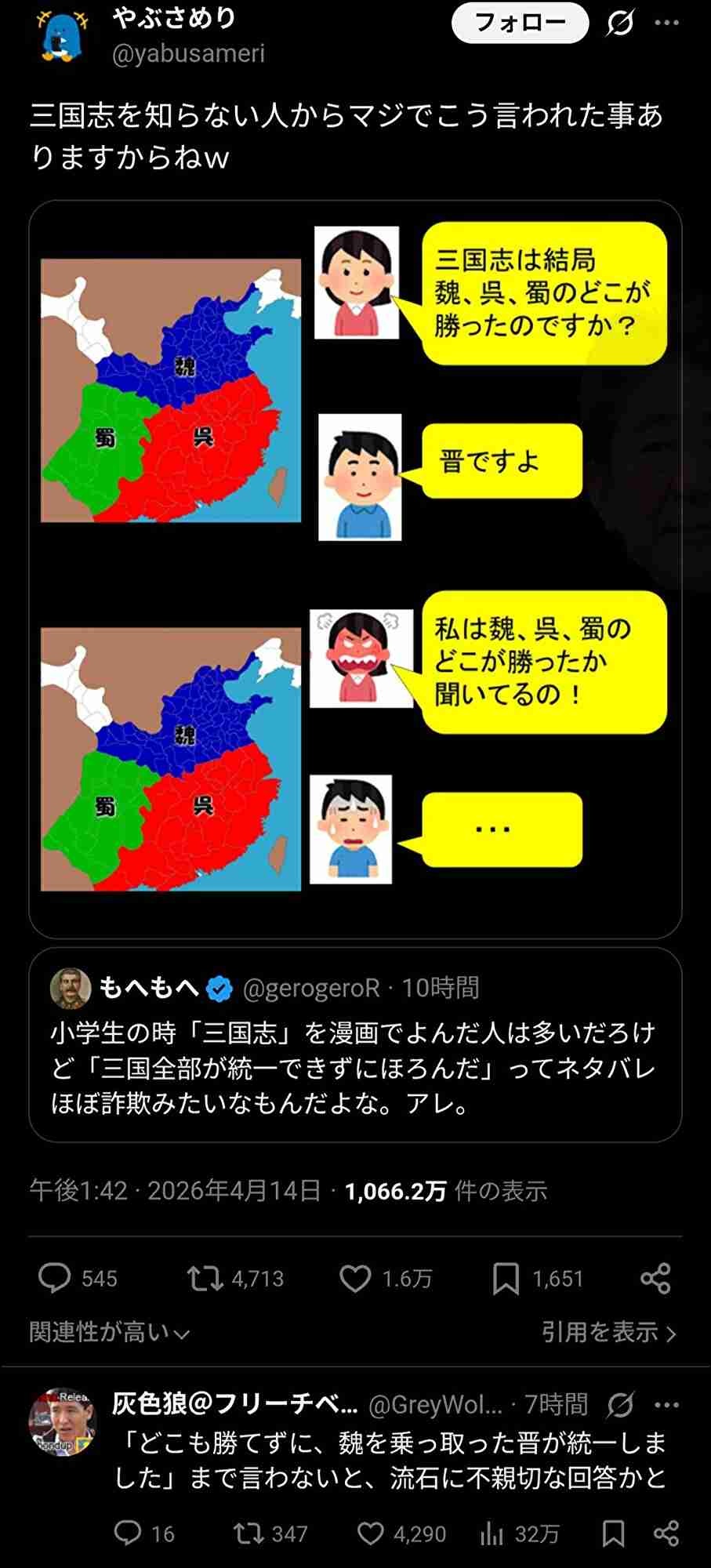Open the Grok icon on やぶさめり's post
This screenshot has width=711, height=1568.
619,24
